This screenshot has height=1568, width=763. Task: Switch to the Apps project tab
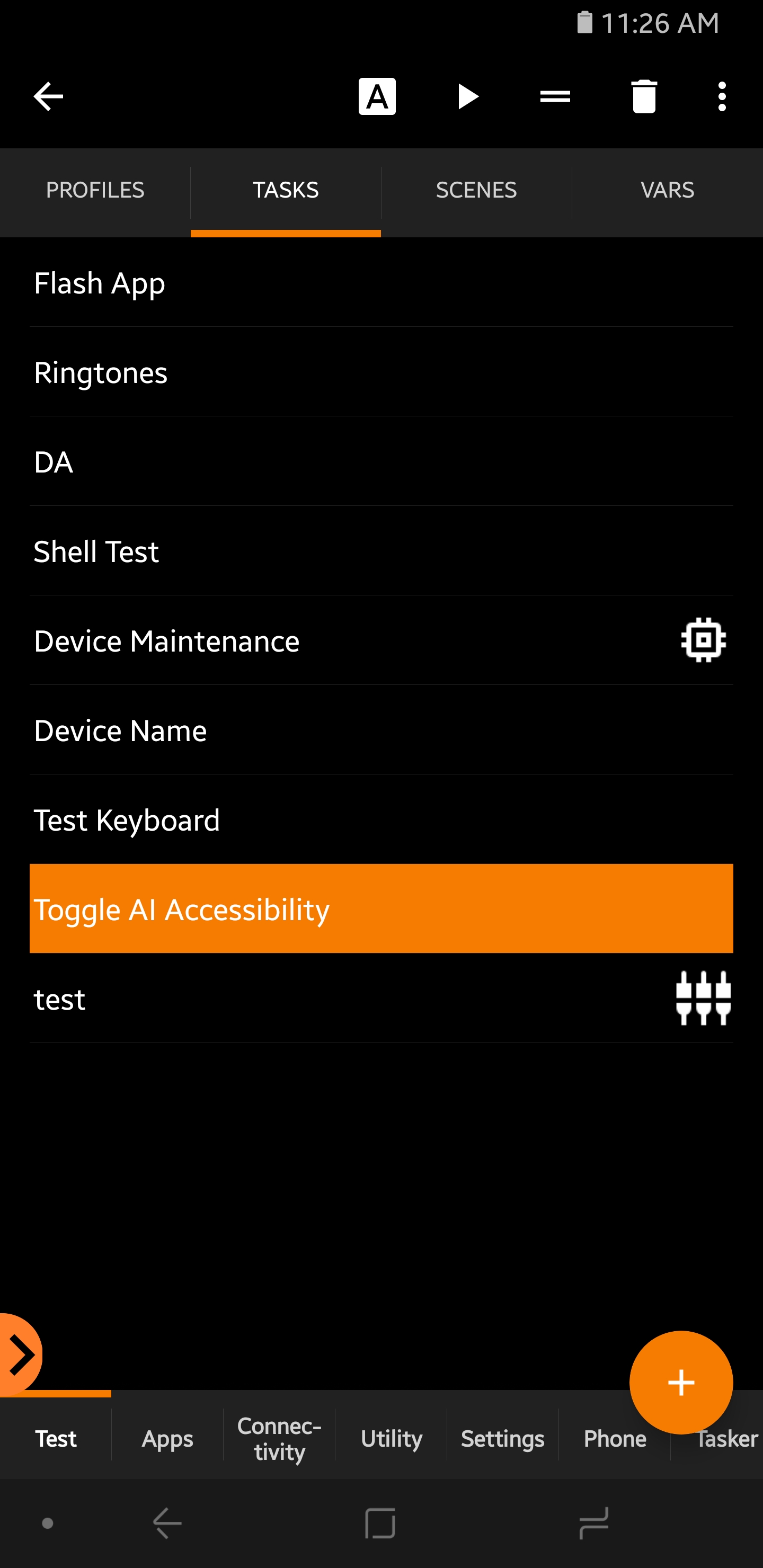[167, 1439]
